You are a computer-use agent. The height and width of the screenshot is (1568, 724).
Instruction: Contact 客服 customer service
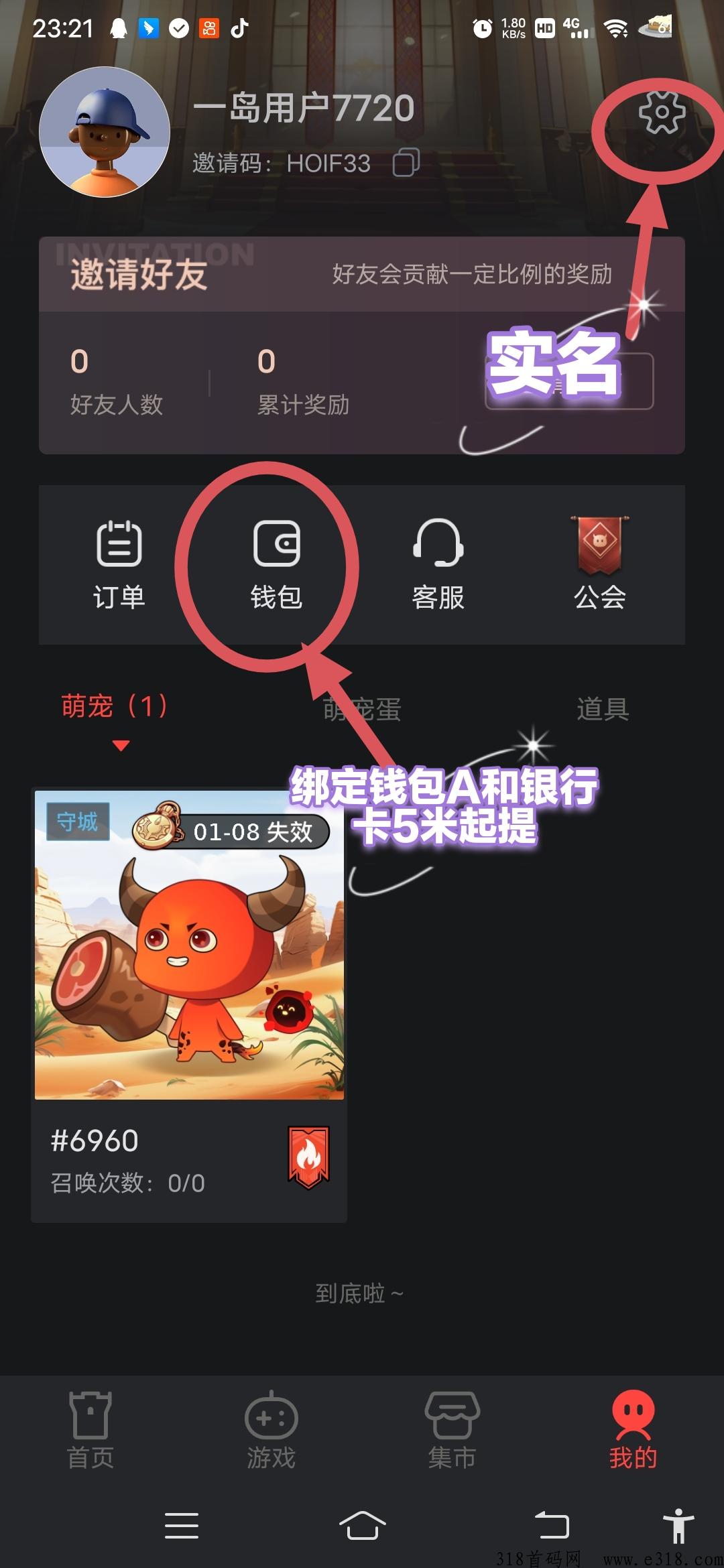tap(438, 564)
